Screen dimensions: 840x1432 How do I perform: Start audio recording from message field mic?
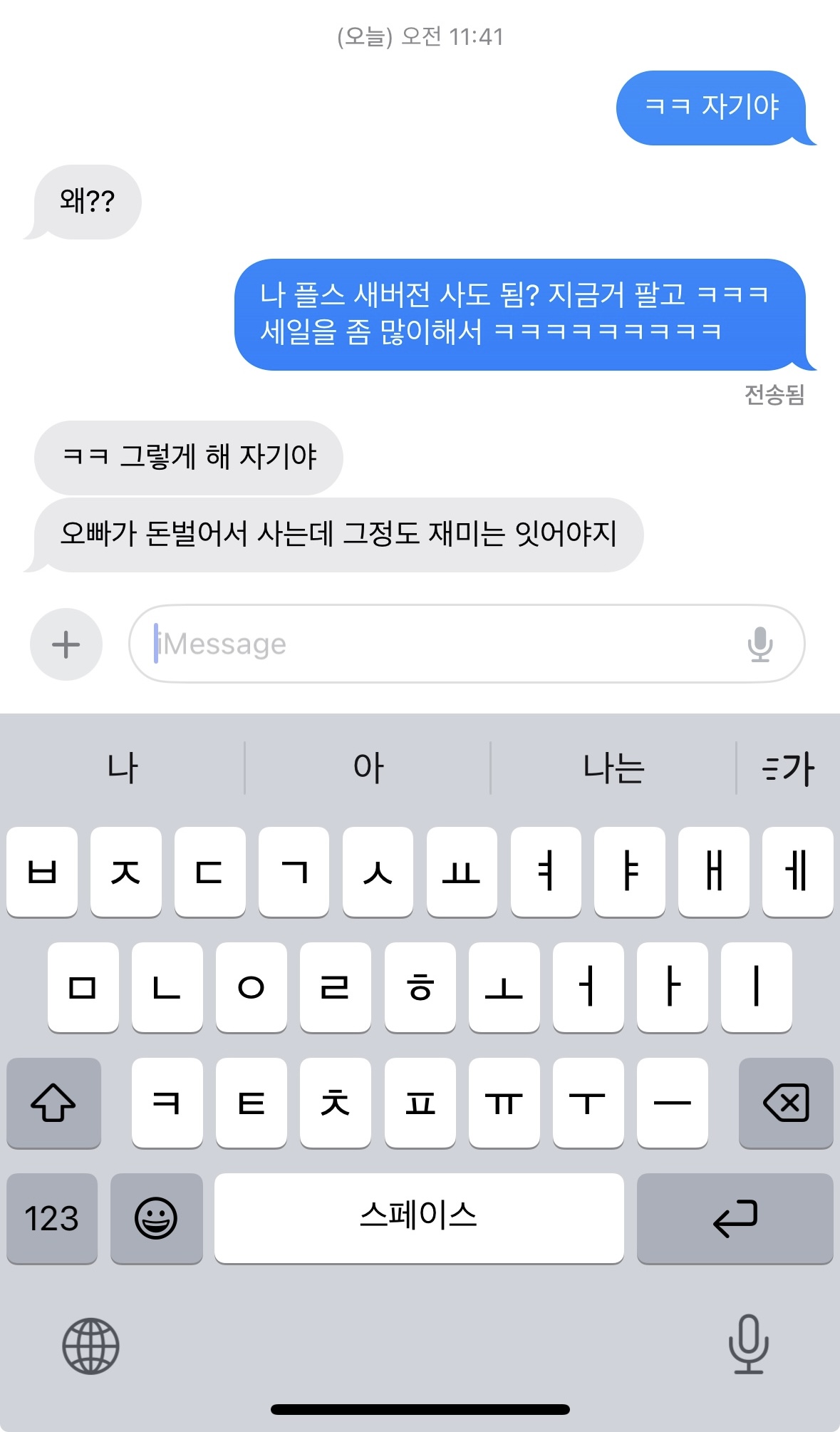click(760, 644)
